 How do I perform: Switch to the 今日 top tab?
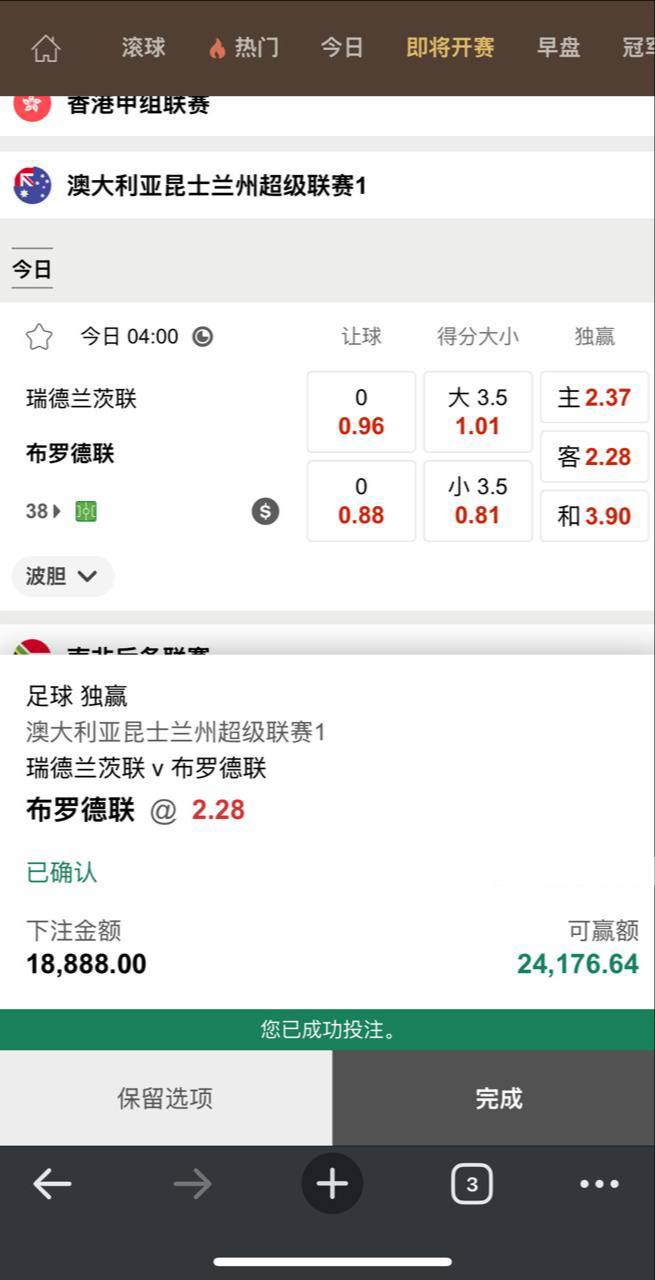point(342,47)
